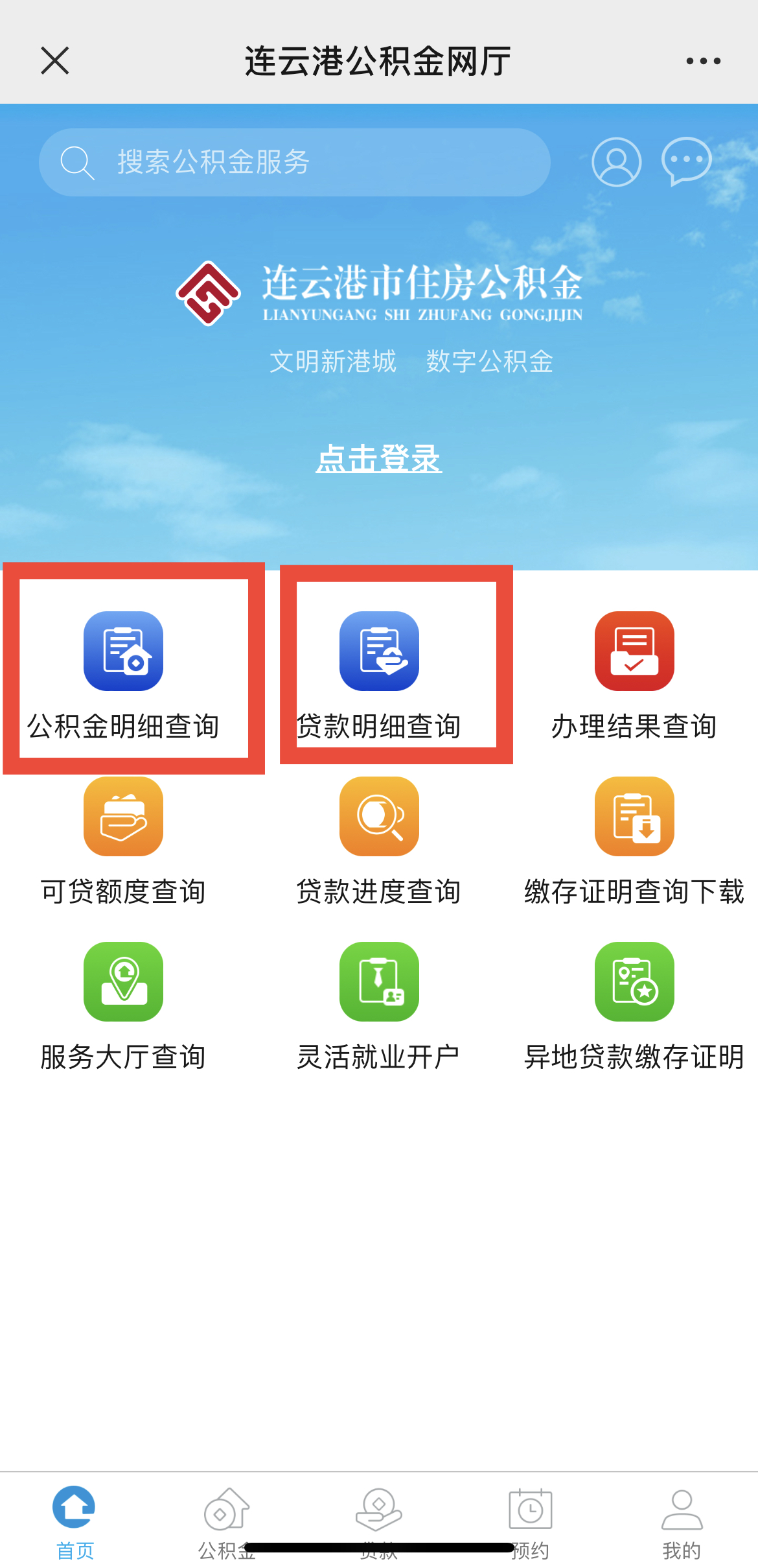Open 办理结果查询
The height and width of the screenshot is (1568, 758).
click(x=634, y=674)
